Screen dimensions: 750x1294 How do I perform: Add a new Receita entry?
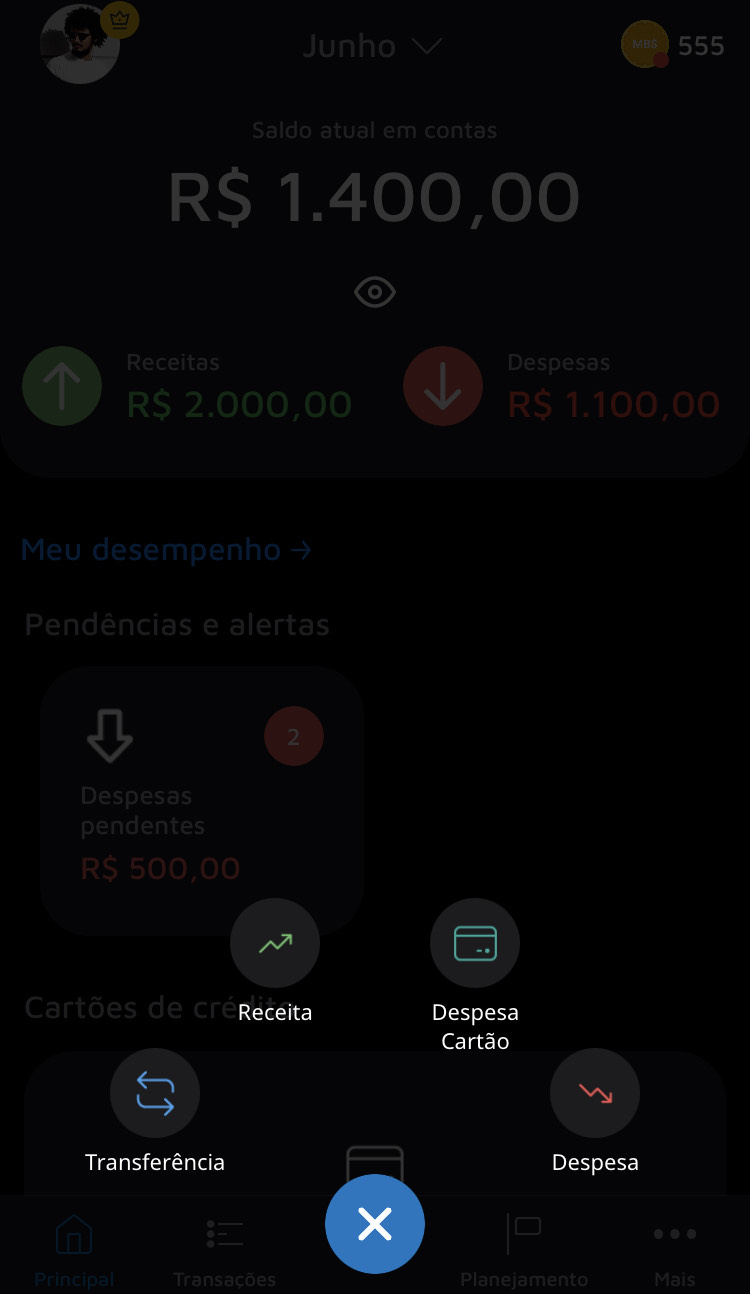tap(275, 943)
